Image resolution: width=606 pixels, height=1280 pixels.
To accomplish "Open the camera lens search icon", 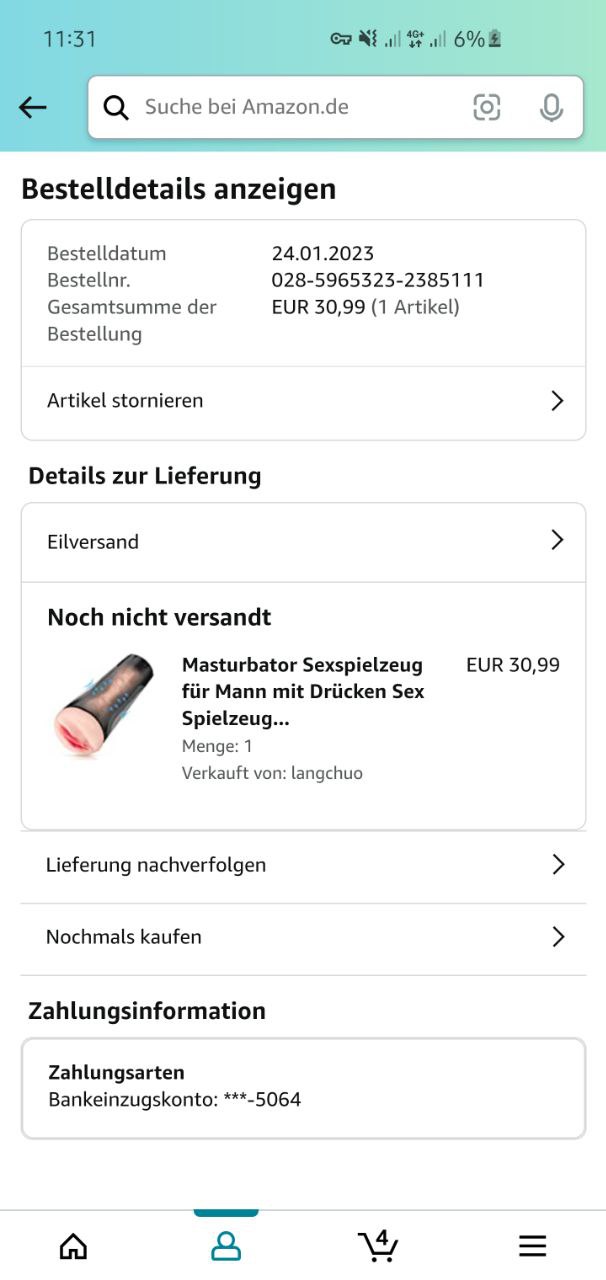I will point(487,107).
